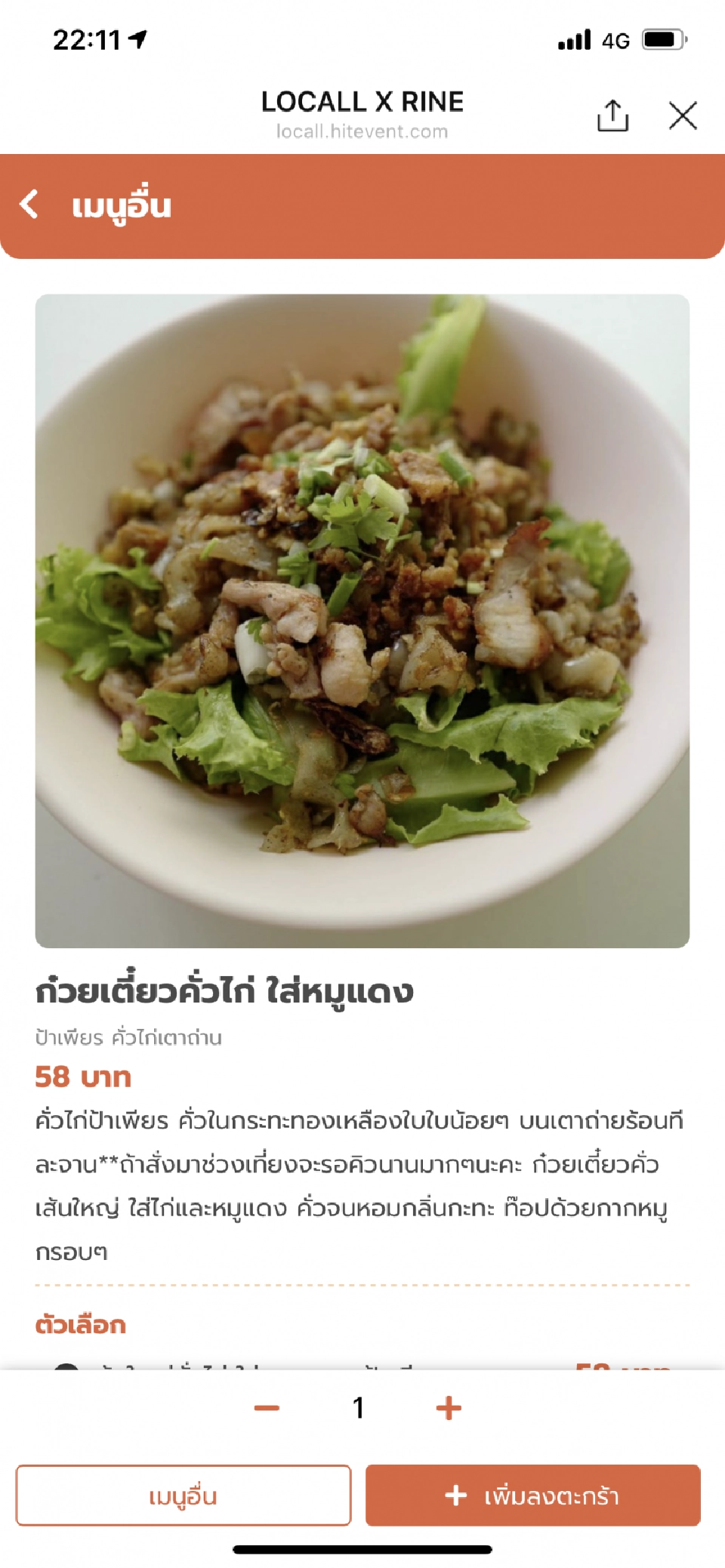Image resolution: width=725 pixels, height=1568 pixels.
Task: Tap the LOCALL X RINE title
Action: (x=362, y=102)
